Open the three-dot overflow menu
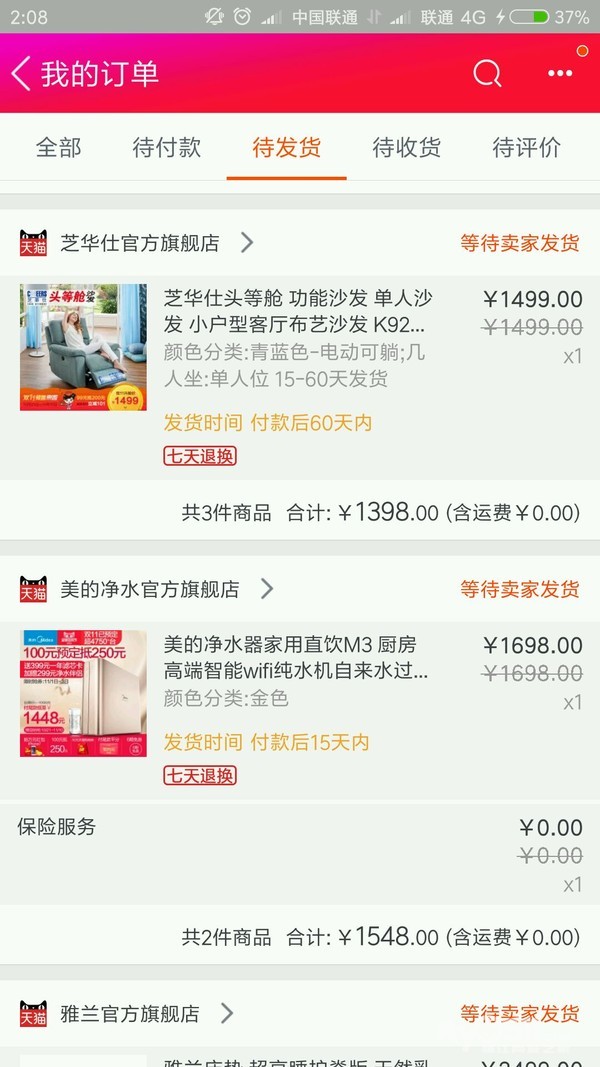The image size is (600, 1067). click(560, 74)
